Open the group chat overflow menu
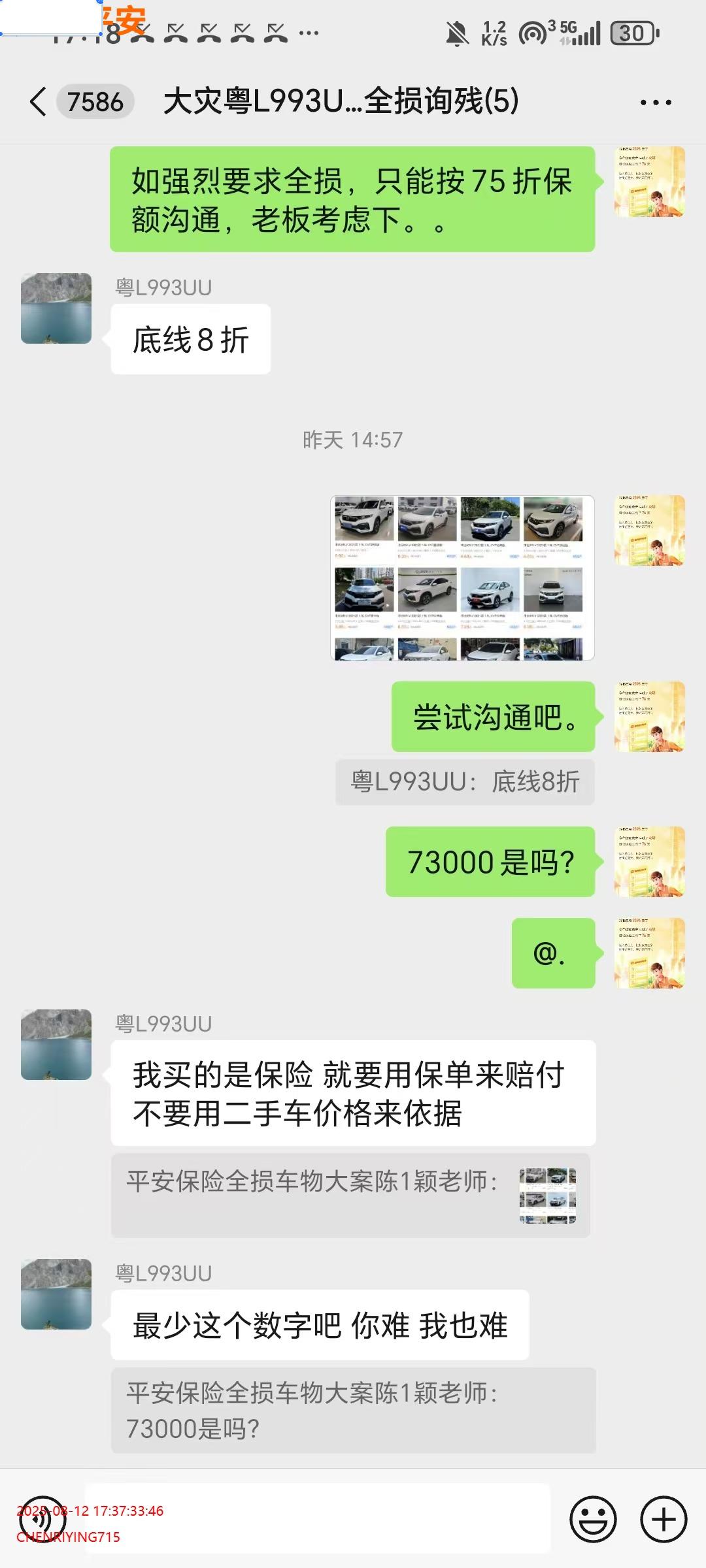This screenshot has height=1568, width=706. (655, 103)
